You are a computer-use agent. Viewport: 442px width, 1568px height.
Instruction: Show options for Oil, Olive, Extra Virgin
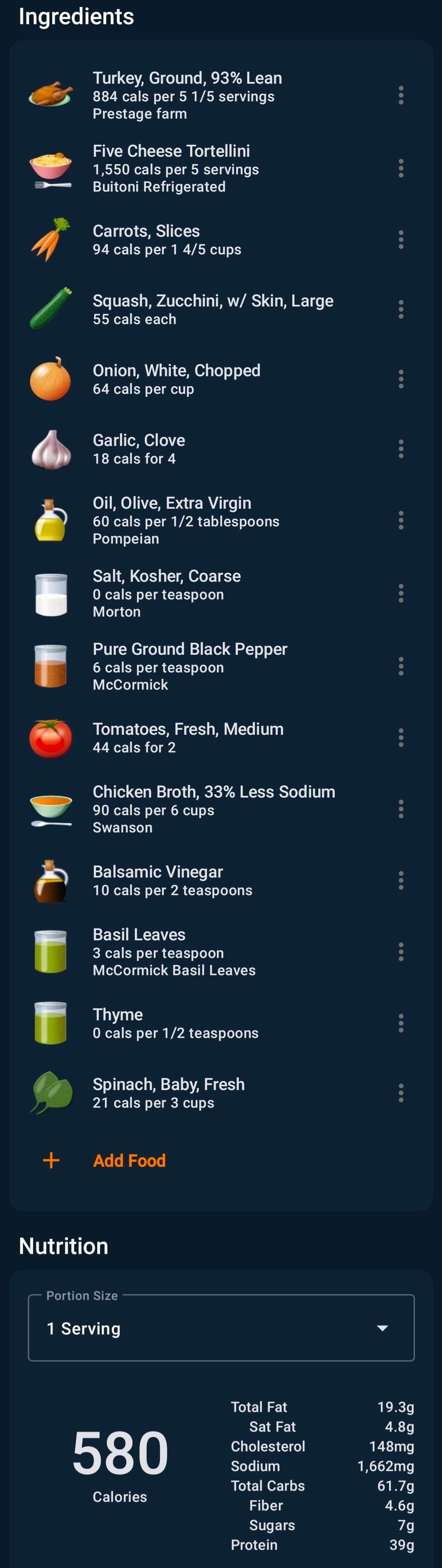pos(401,520)
